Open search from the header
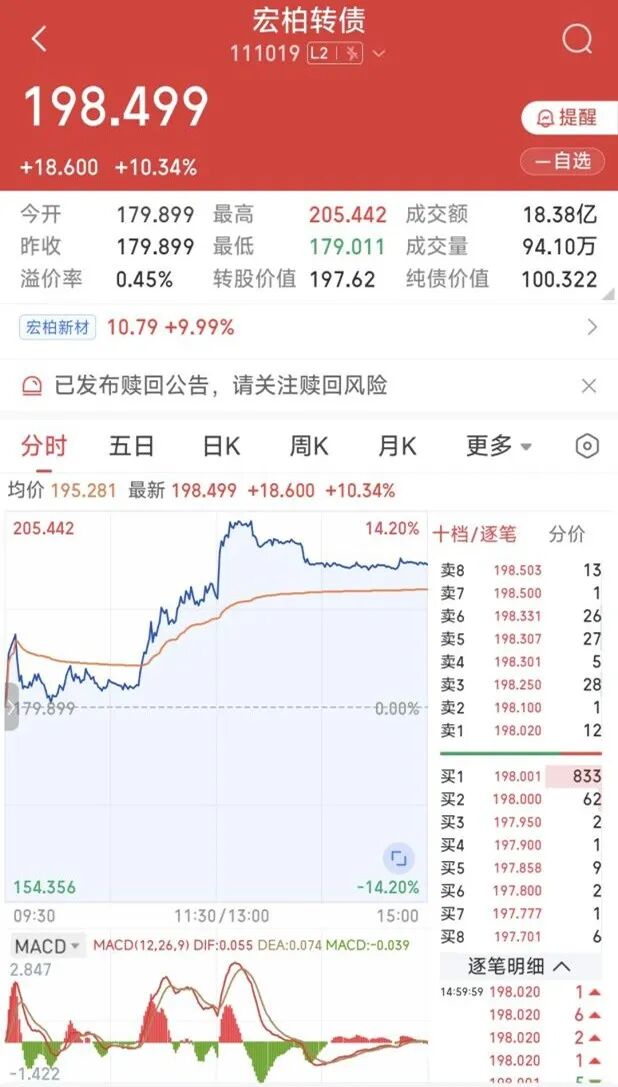The width and height of the screenshot is (618, 1087). (577, 40)
